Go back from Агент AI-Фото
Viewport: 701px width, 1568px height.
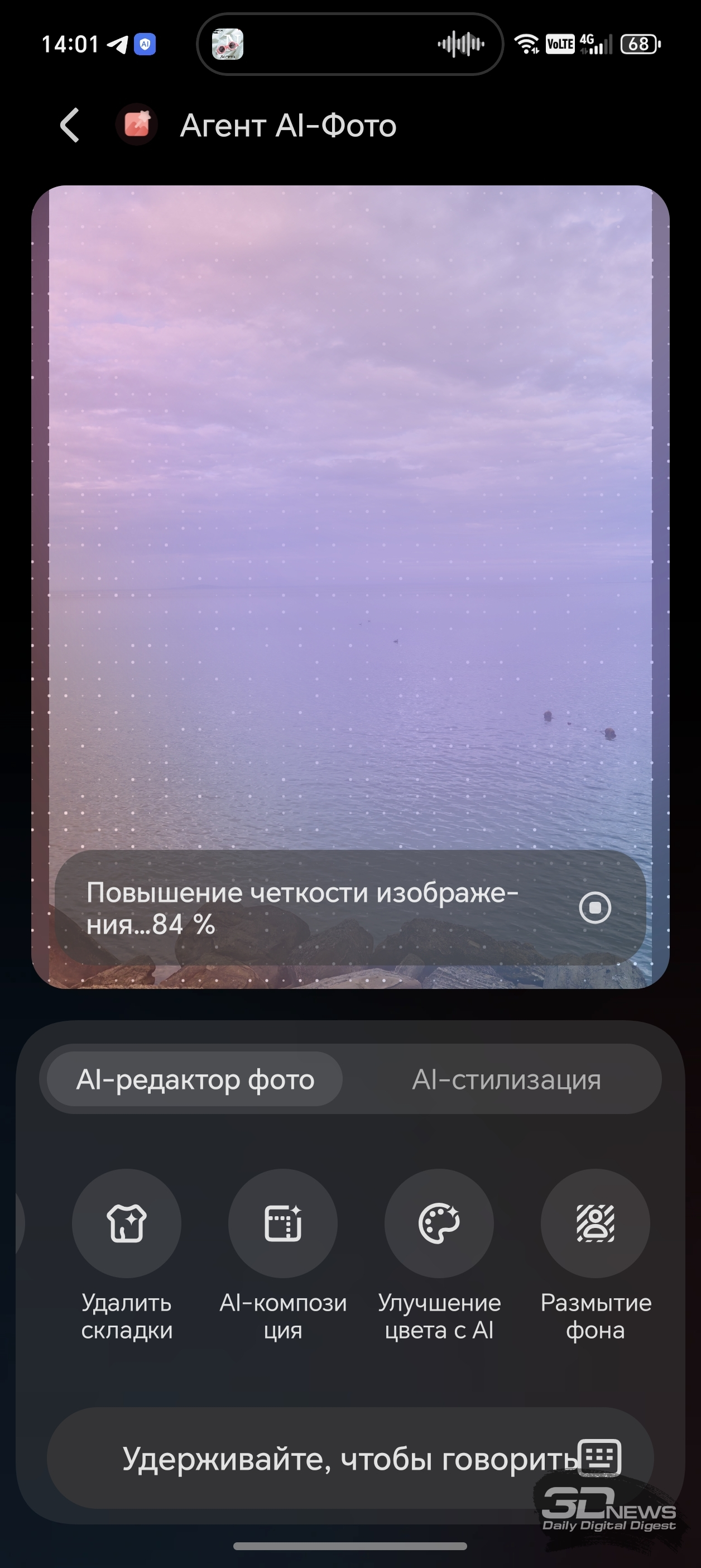70,126
